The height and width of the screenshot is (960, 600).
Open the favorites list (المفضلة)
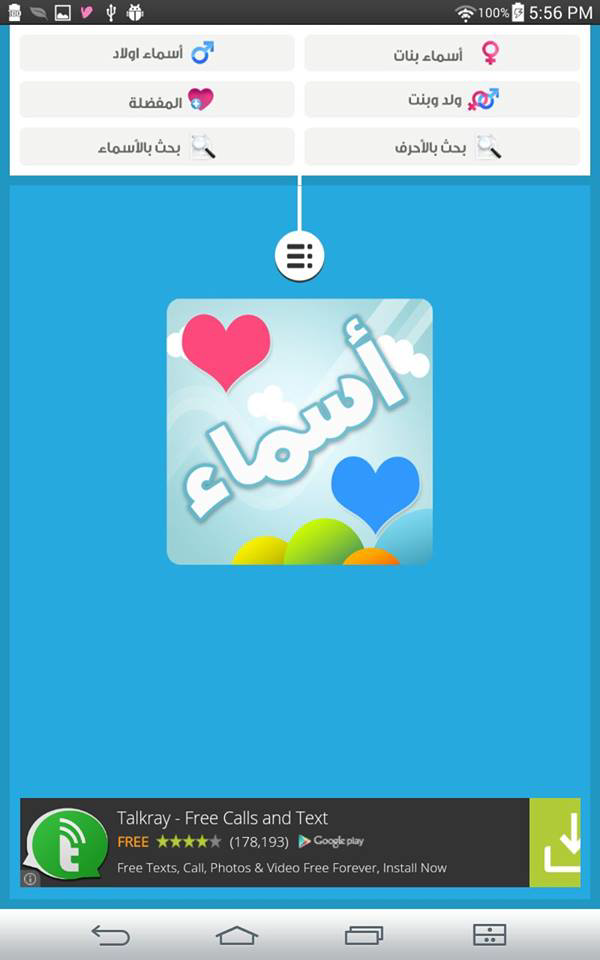pyautogui.click(x=157, y=100)
